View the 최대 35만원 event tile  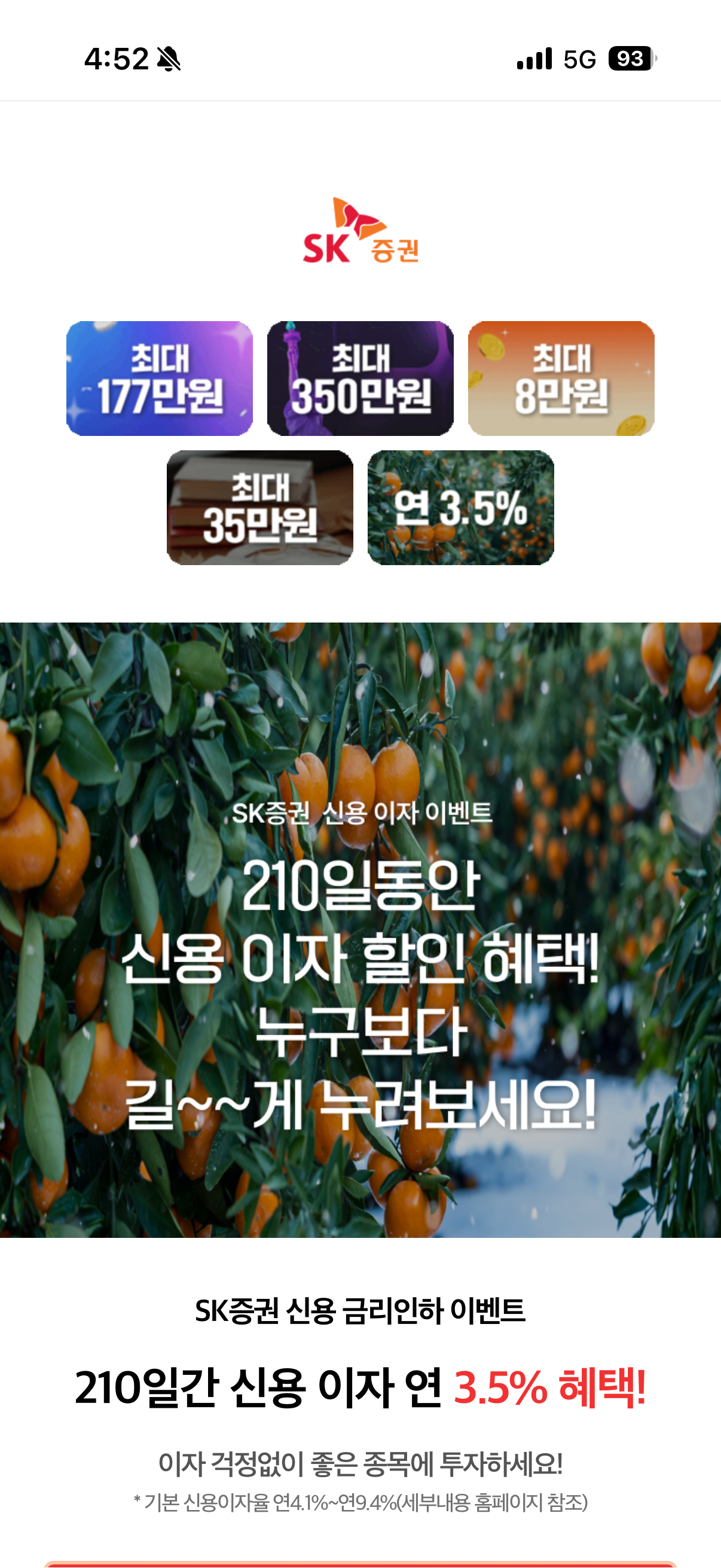(260, 508)
